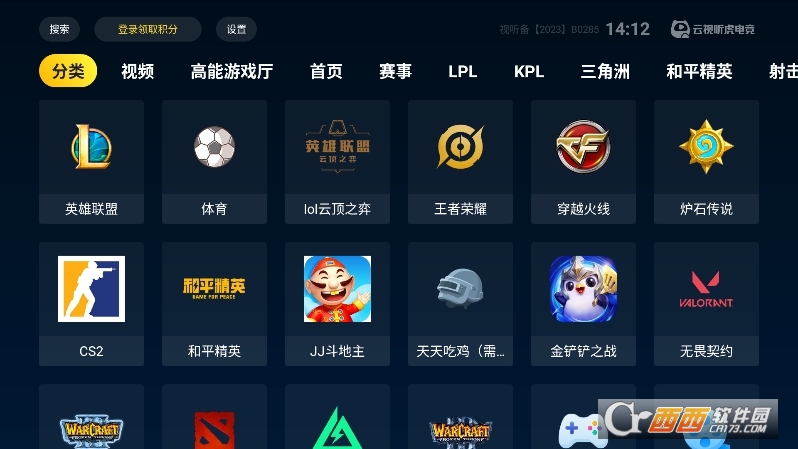Go to the 首页 tab
The image size is (798, 449).
point(326,72)
